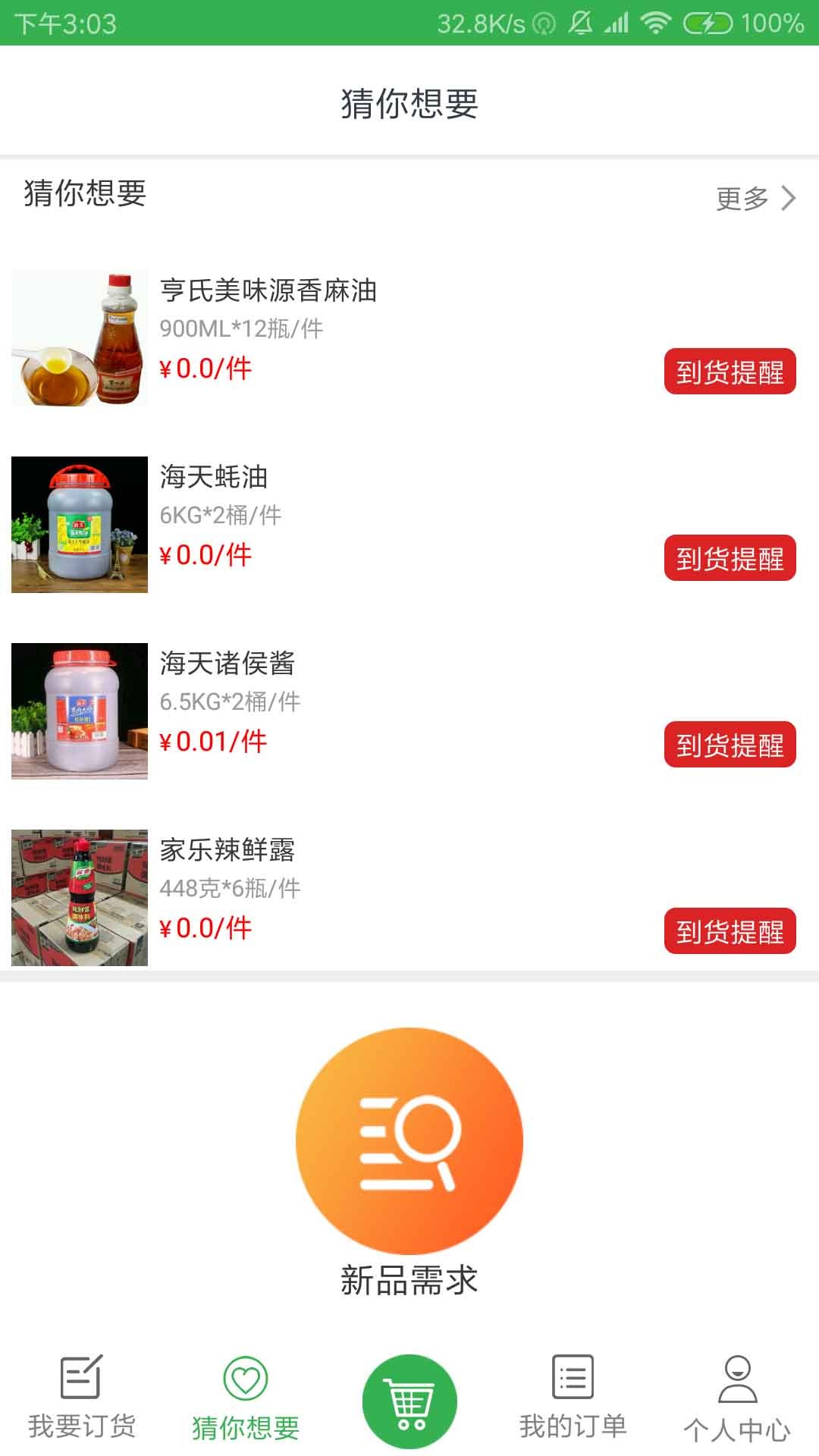
Task: Tap the battery indicator in status bar
Action: [707, 23]
